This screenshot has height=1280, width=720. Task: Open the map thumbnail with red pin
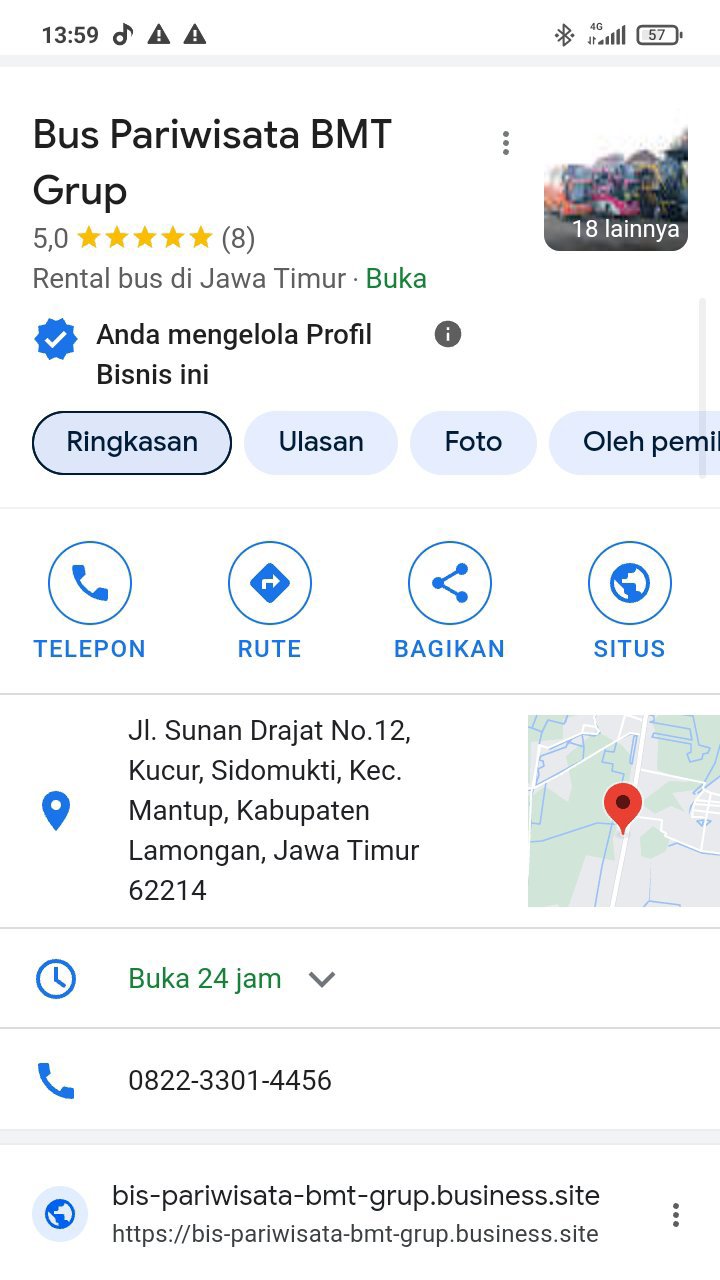click(623, 810)
